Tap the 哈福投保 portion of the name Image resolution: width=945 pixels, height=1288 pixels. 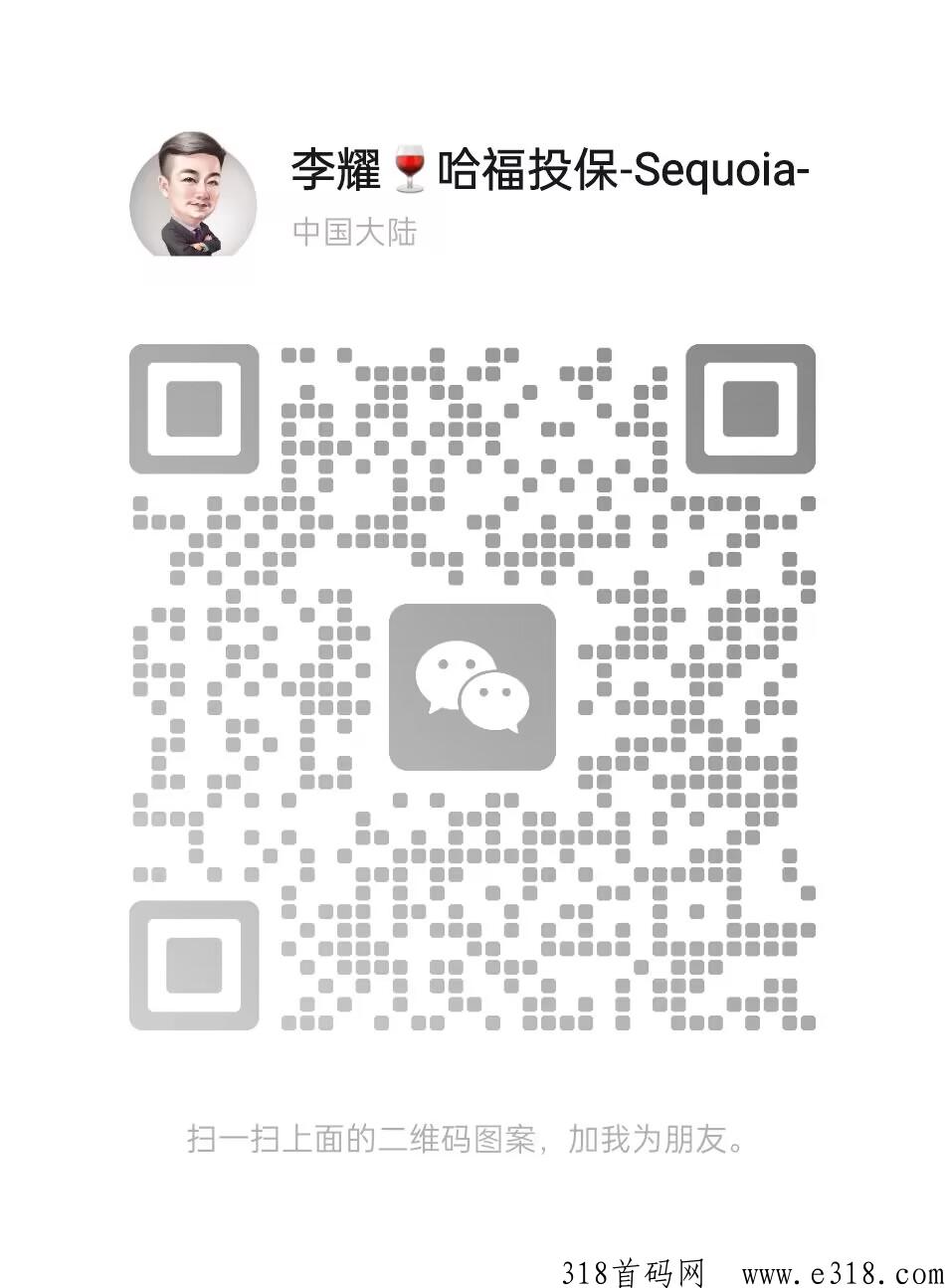tap(527, 170)
